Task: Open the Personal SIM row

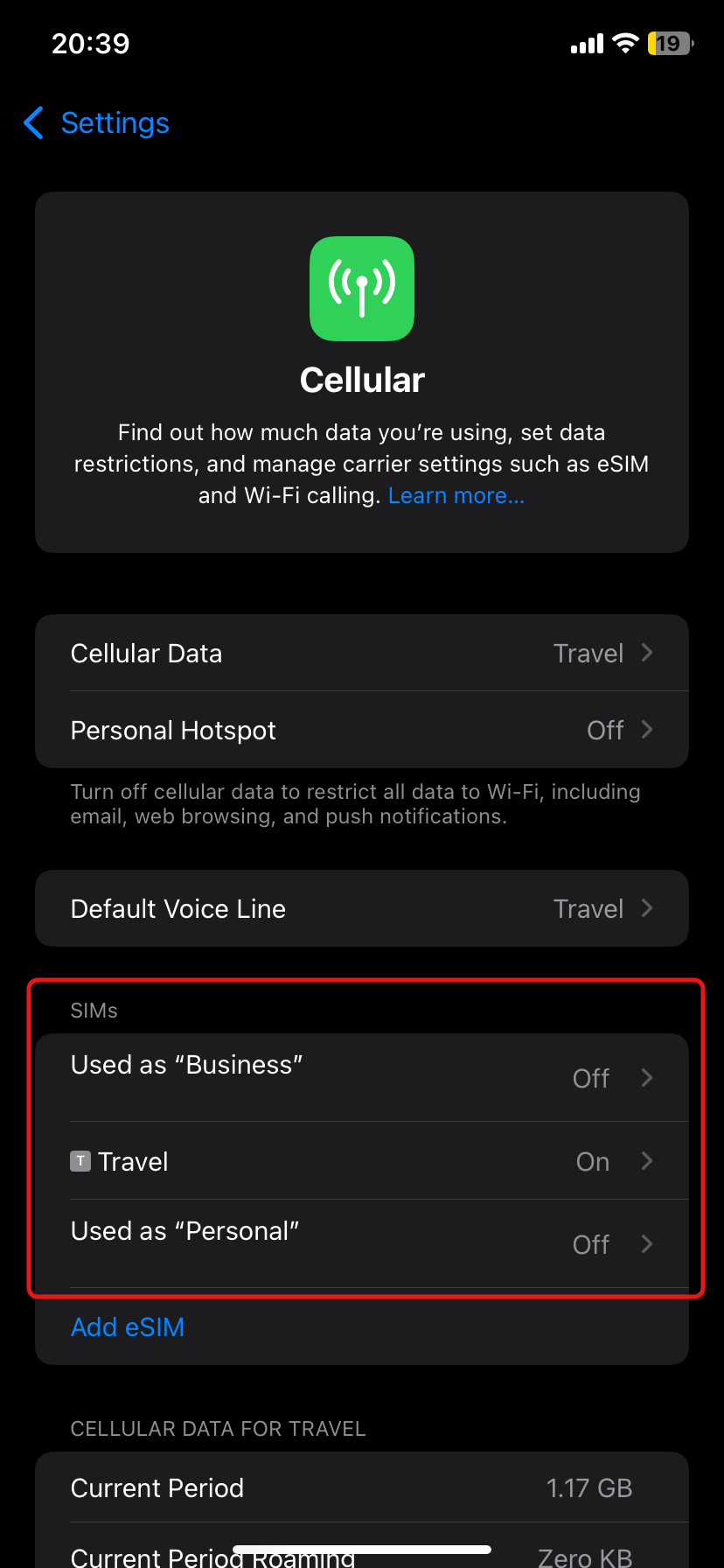Action: point(362,1243)
